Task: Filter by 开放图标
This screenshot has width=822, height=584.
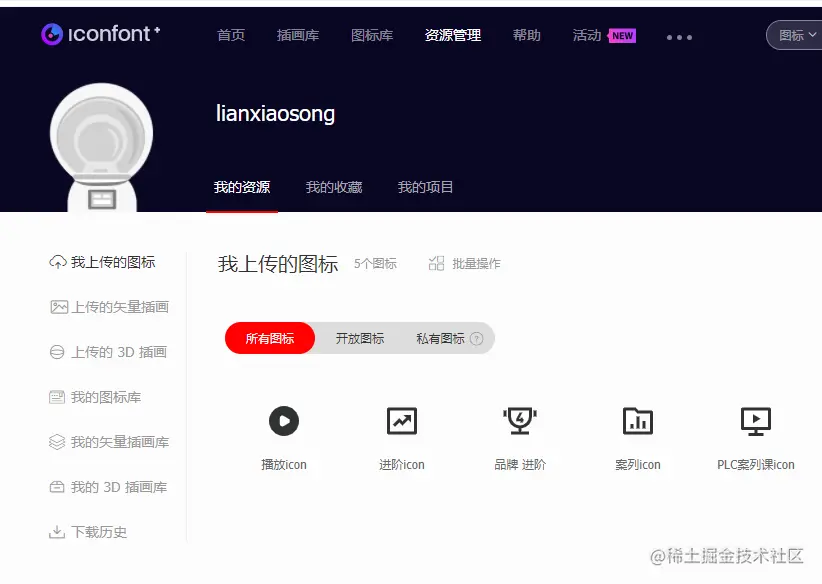Action: [359, 338]
